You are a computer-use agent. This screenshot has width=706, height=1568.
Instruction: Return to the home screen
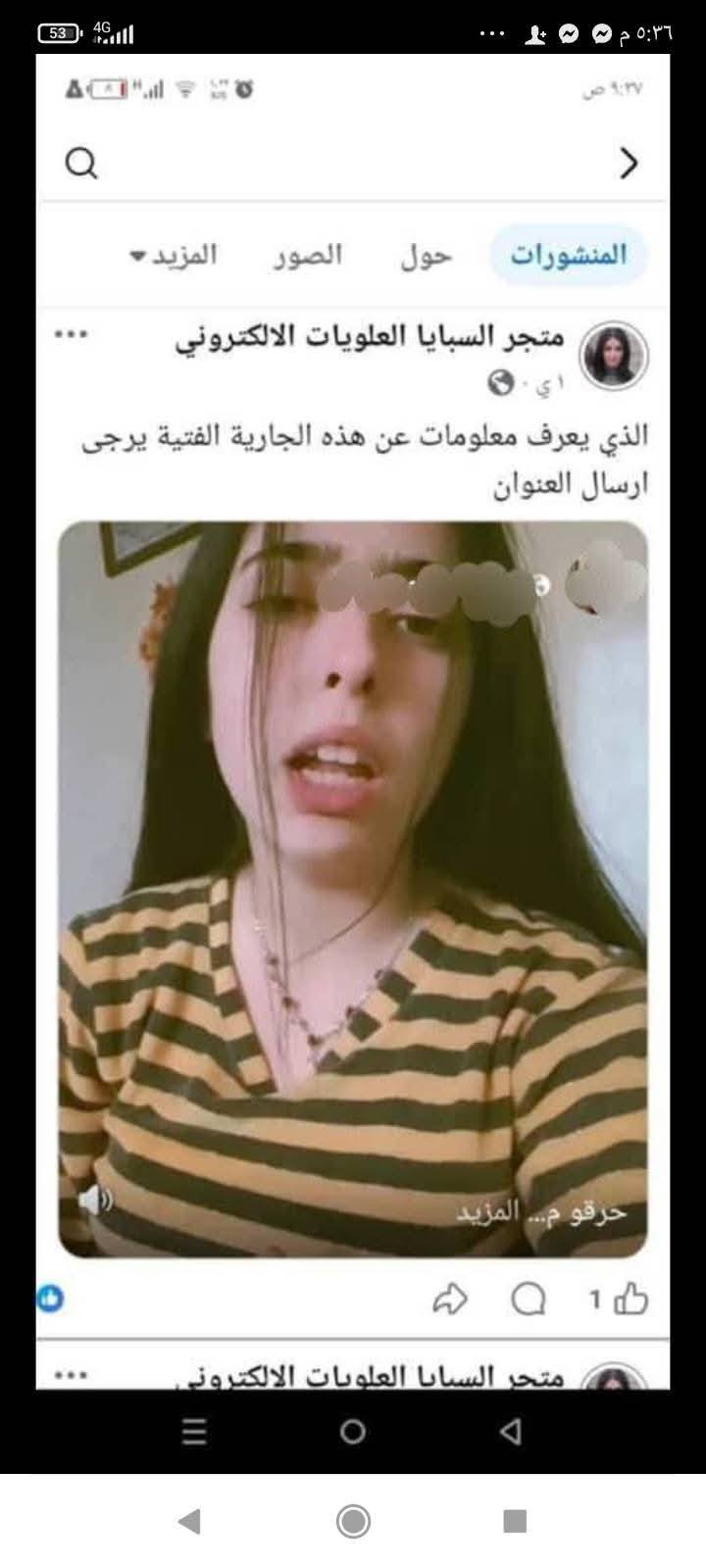353,1520
